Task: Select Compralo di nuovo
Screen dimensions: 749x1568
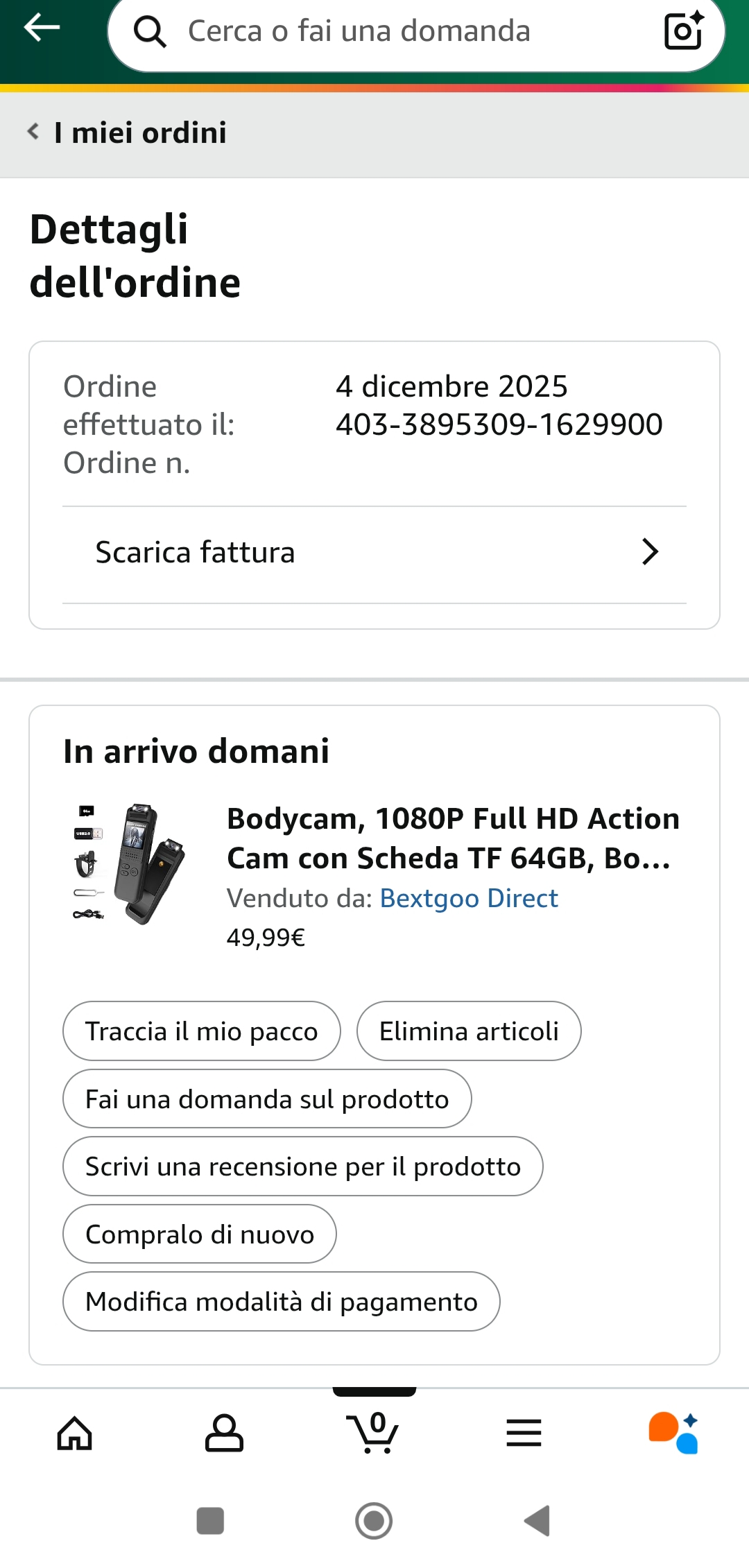Action: (200, 1234)
